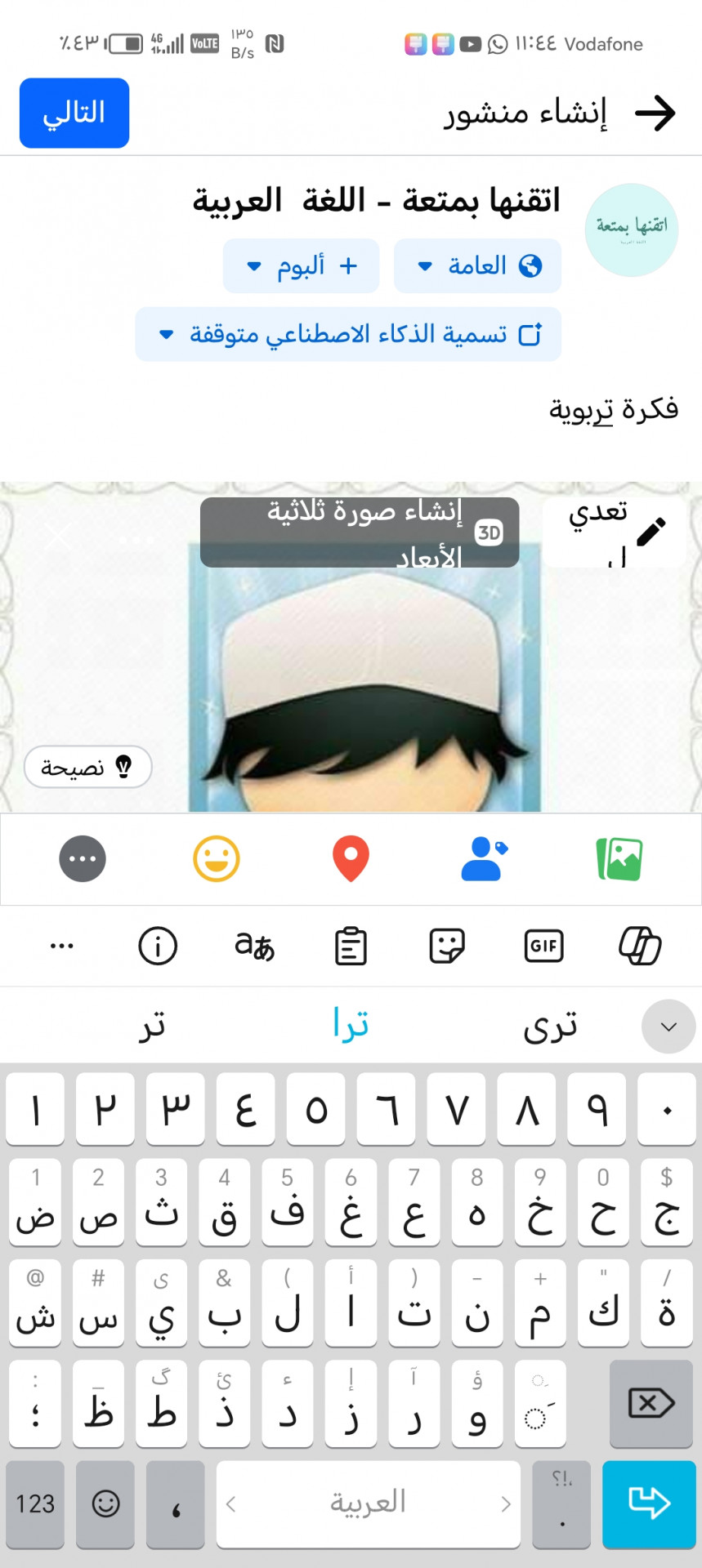The height and width of the screenshot is (1568, 702).
Task: Tap the التالي (Next) button
Action: point(74,113)
